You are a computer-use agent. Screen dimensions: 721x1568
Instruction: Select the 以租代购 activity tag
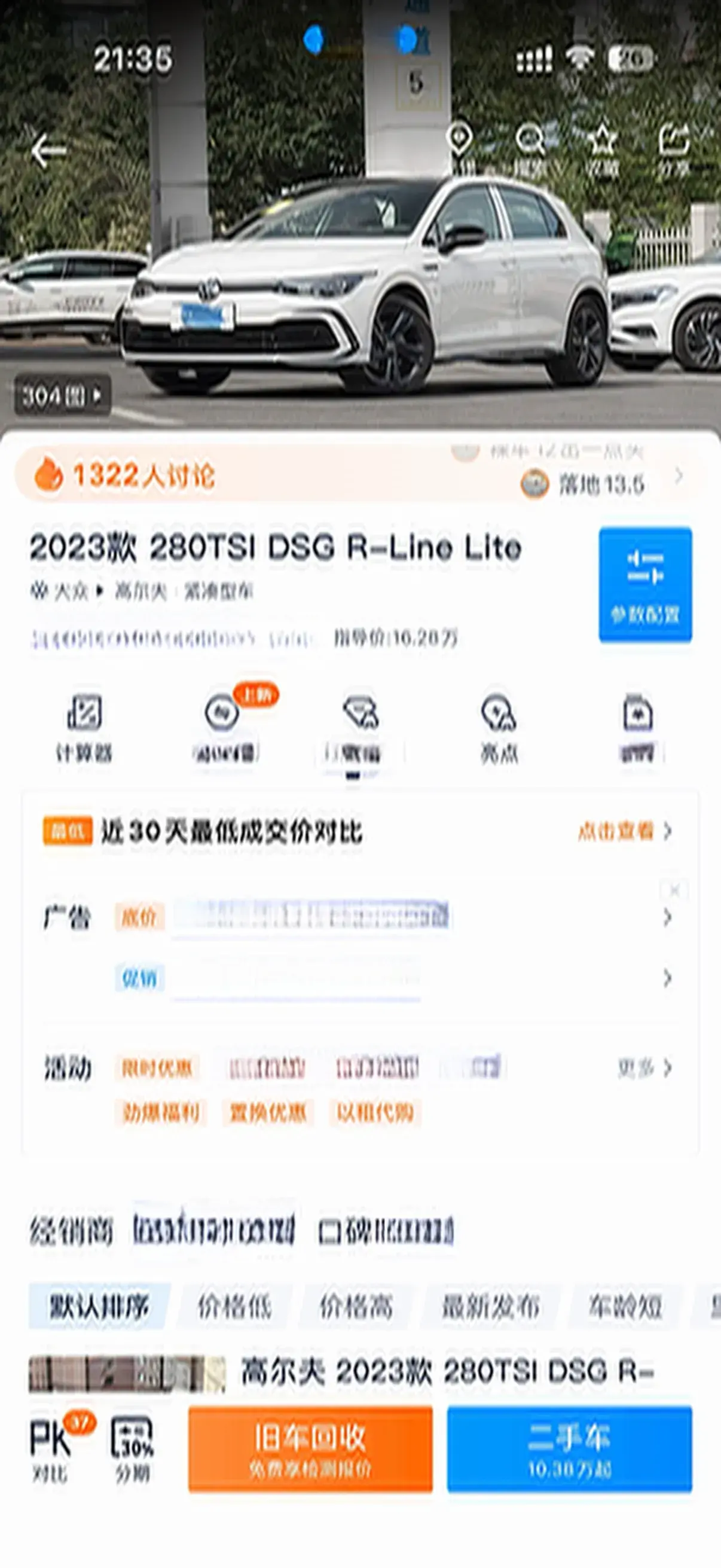pyautogui.click(x=375, y=1113)
